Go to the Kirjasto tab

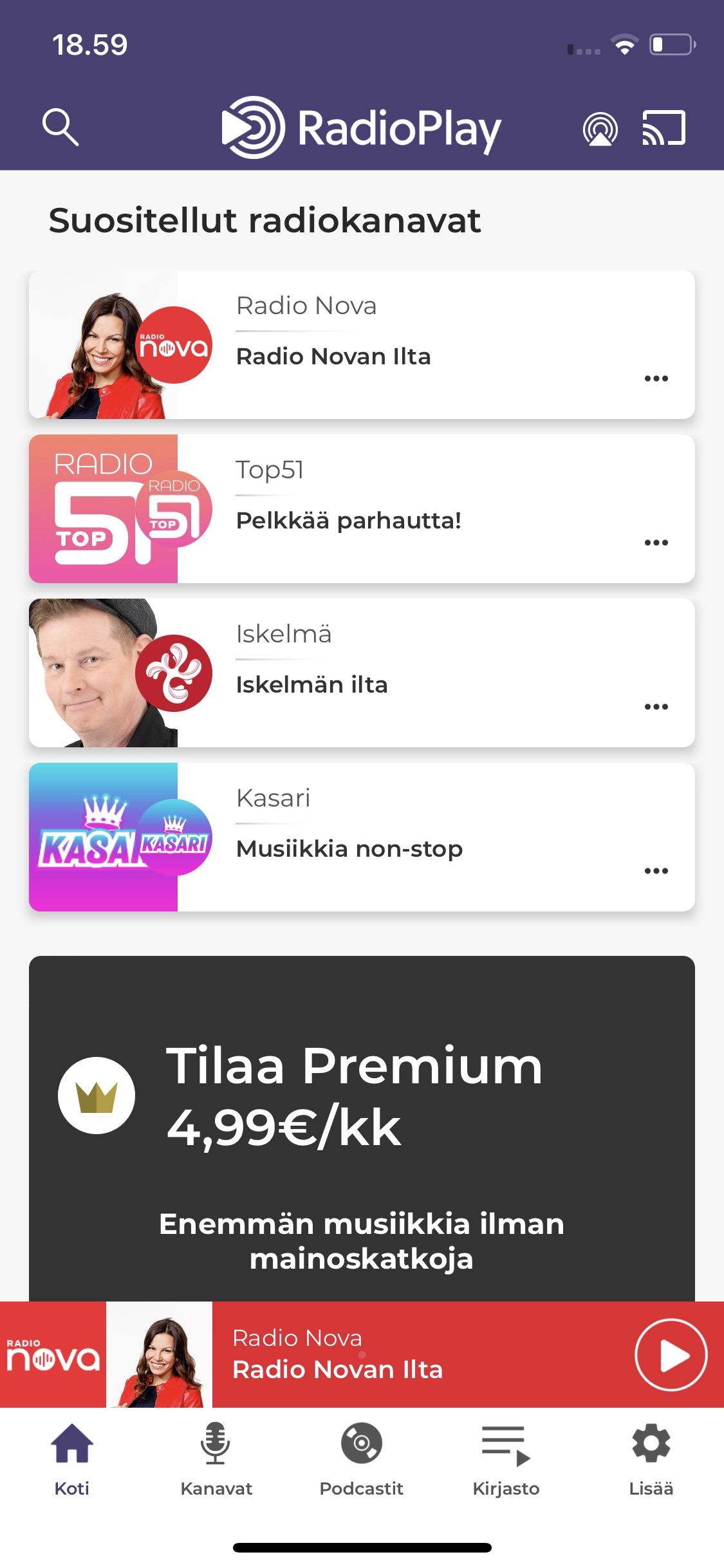point(506,1461)
